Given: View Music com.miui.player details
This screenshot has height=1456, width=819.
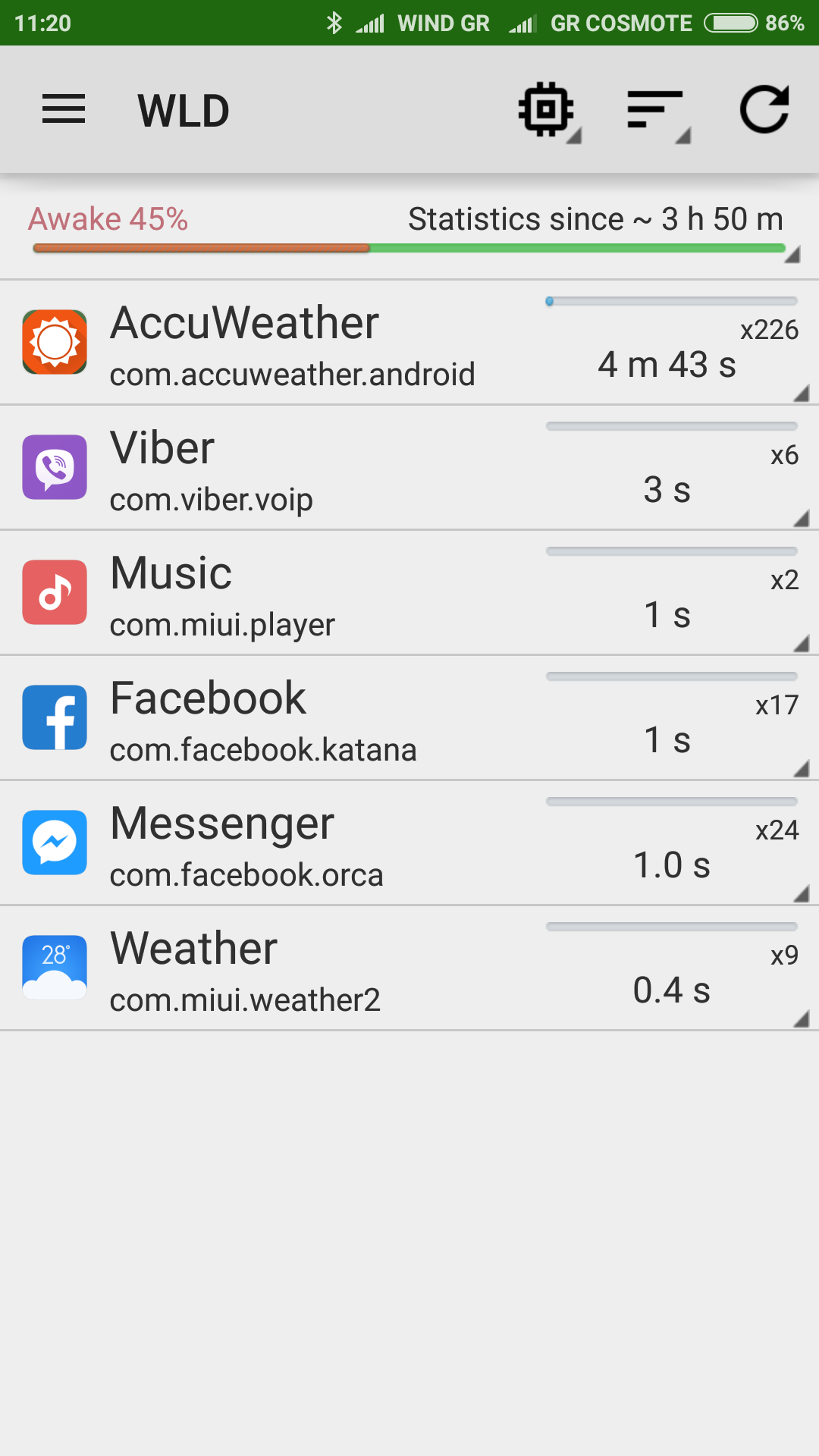Looking at the screenshot, I should coord(409,593).
